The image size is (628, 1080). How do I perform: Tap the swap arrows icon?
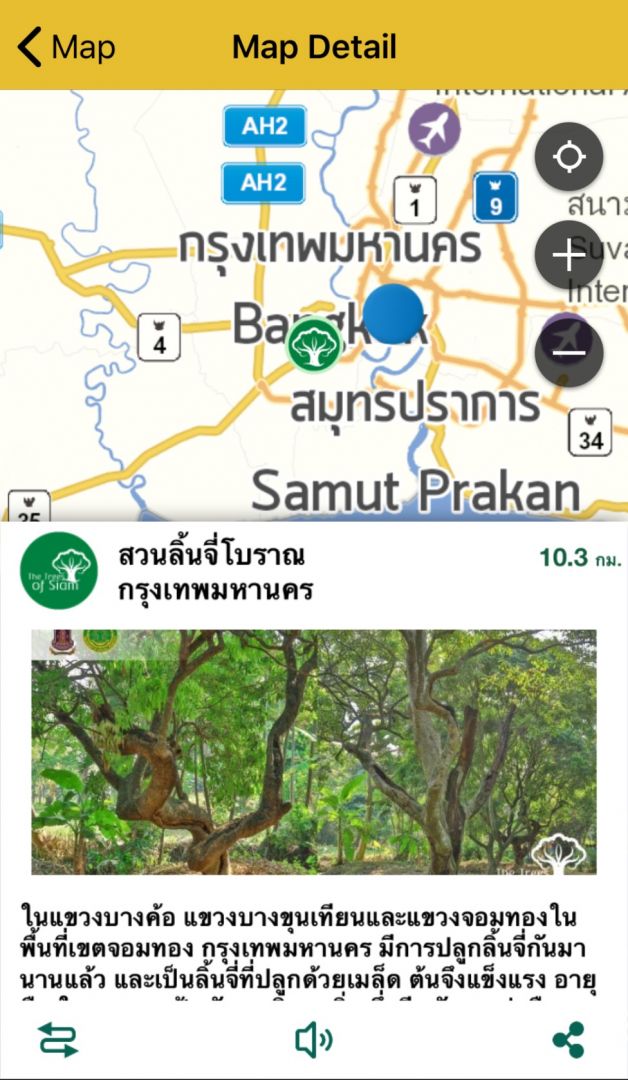pos(58,1040)
